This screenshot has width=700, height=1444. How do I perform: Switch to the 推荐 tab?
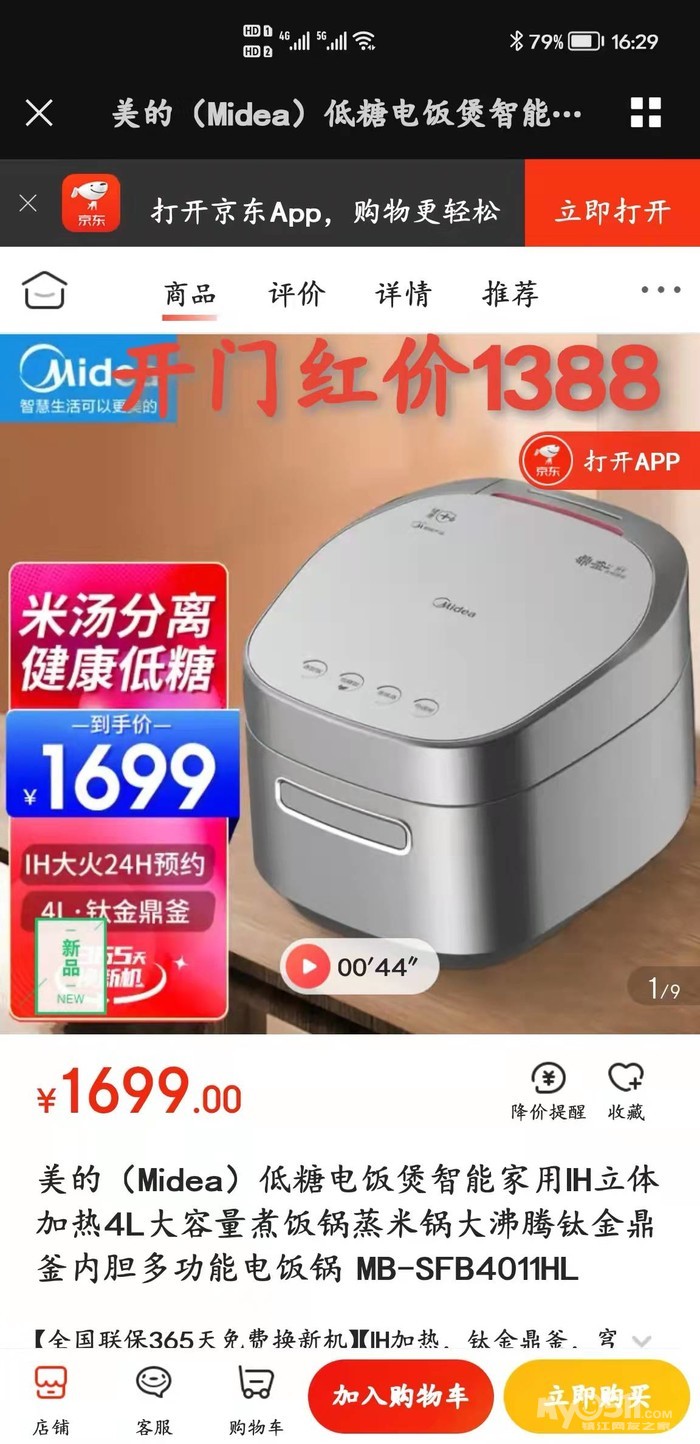[511, 293]
